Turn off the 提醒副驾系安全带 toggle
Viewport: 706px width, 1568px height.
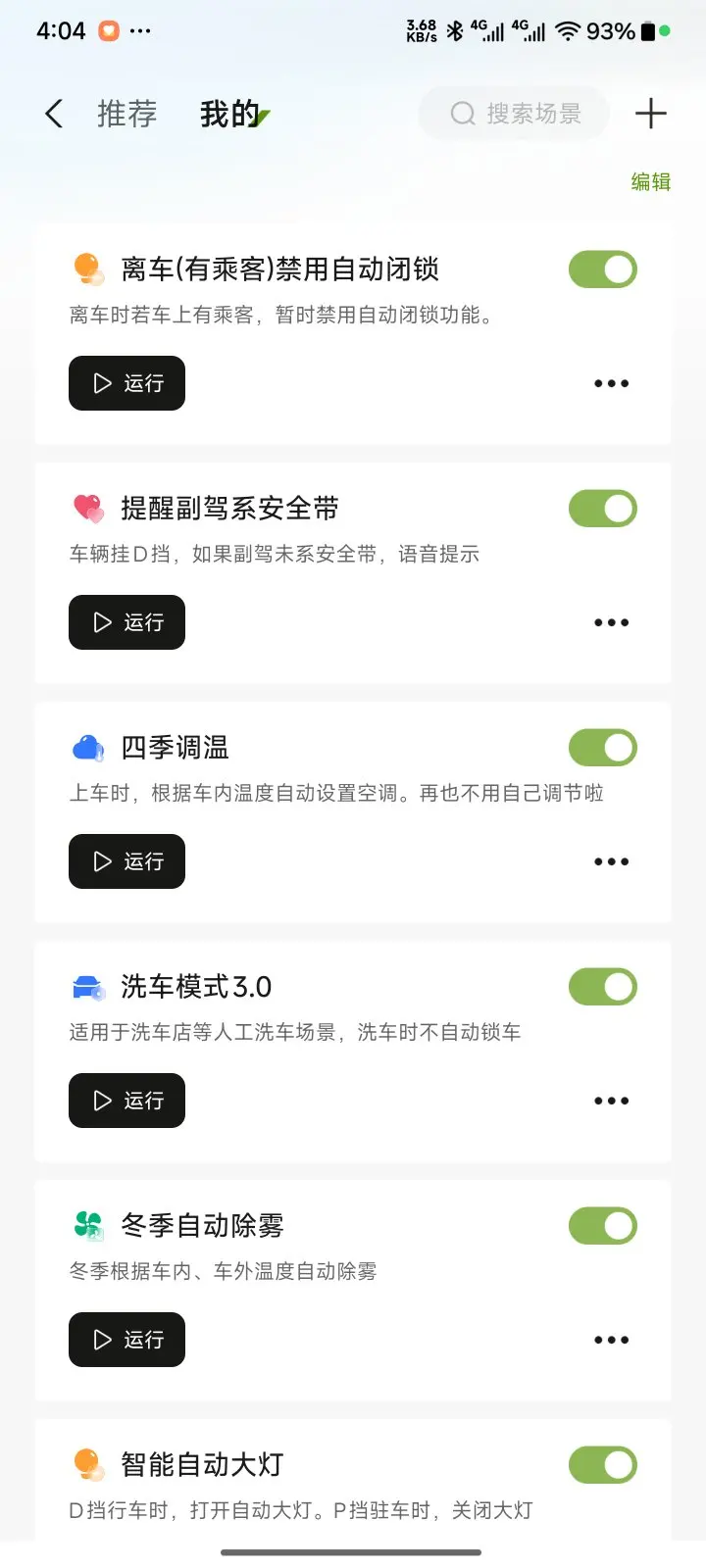pos(602,509)
